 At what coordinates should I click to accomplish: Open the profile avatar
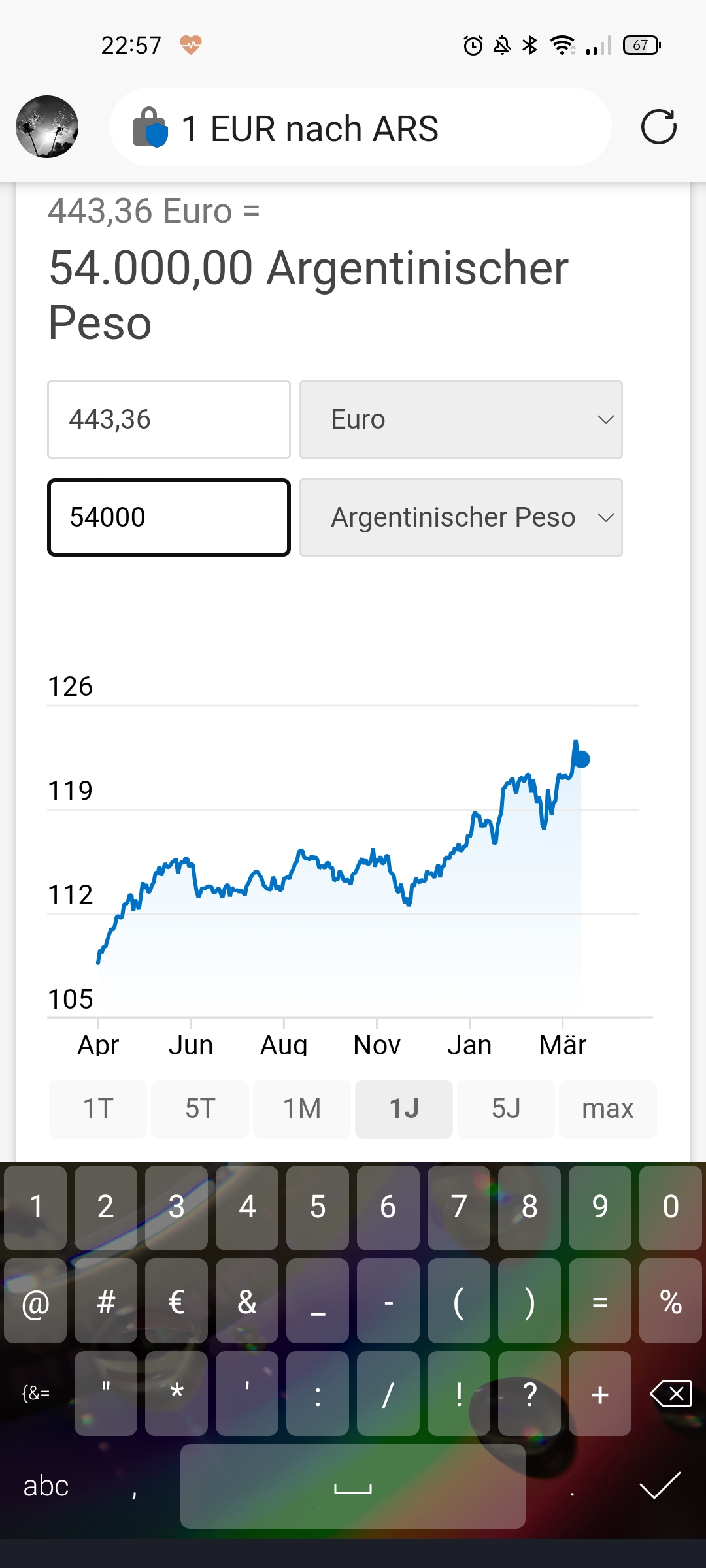(47, 127)
